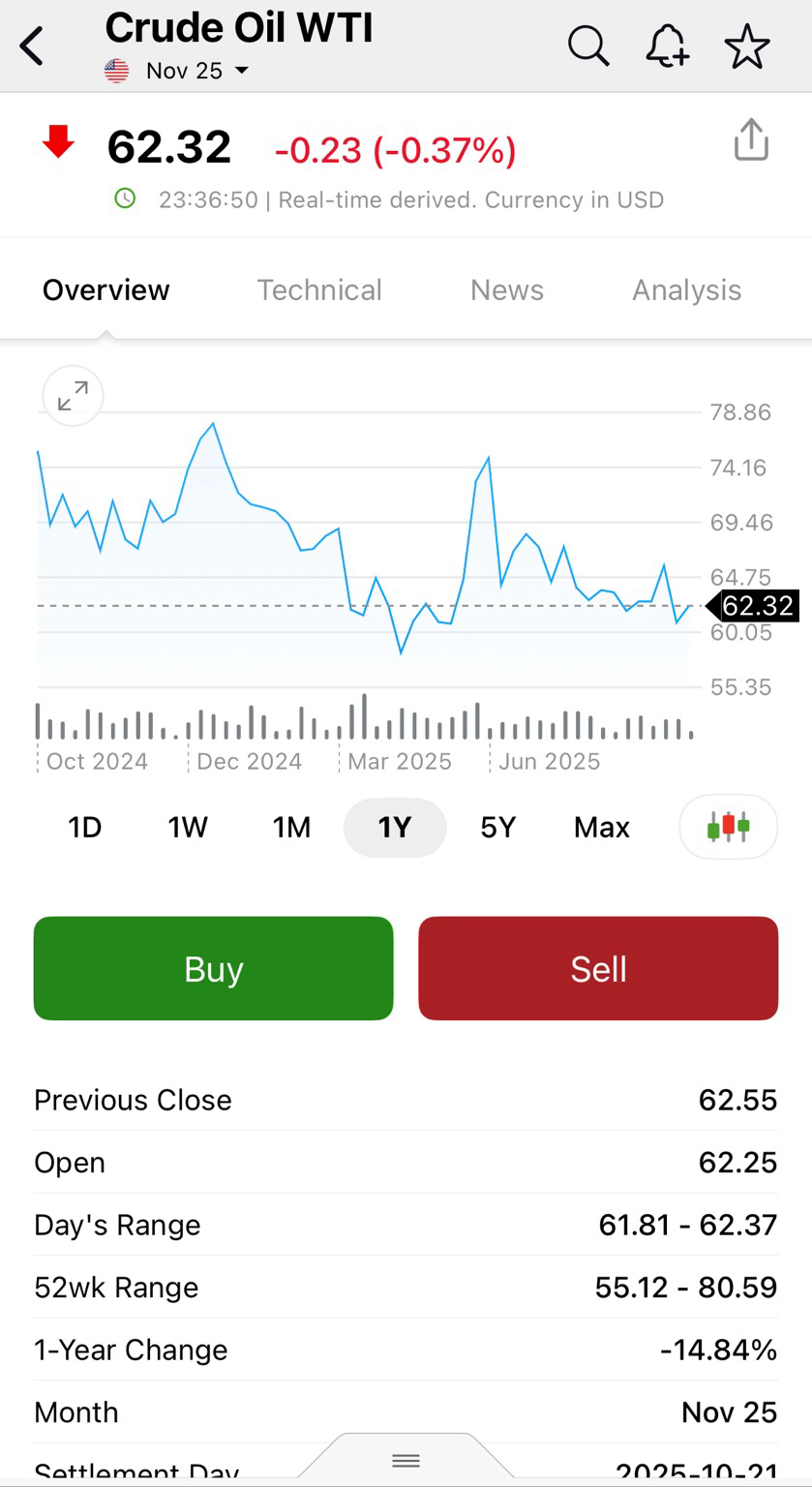The image size is (812, 1487).
Task: Select the 1M chart range
Action: pos(291,828)
